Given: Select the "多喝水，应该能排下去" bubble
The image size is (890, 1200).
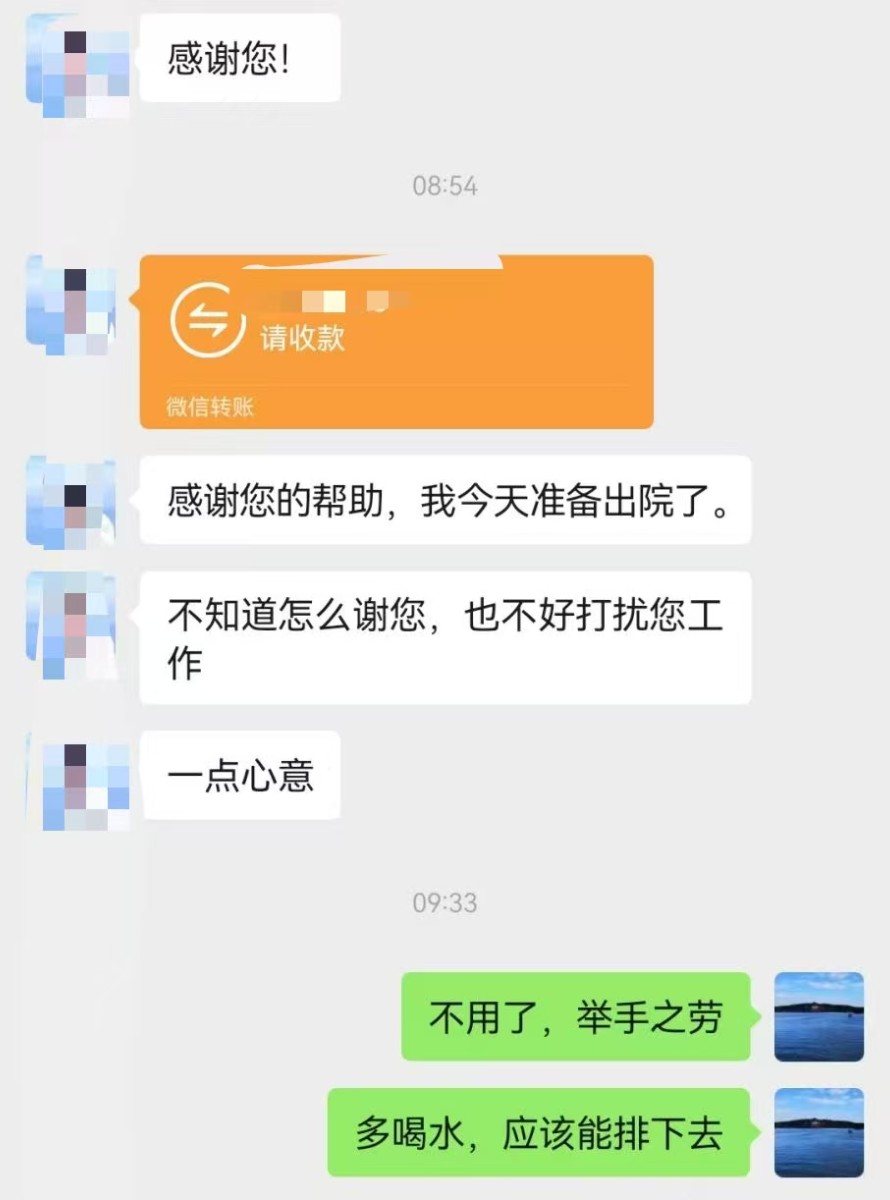Looking at the screenshot, I should click(543, 1134).
